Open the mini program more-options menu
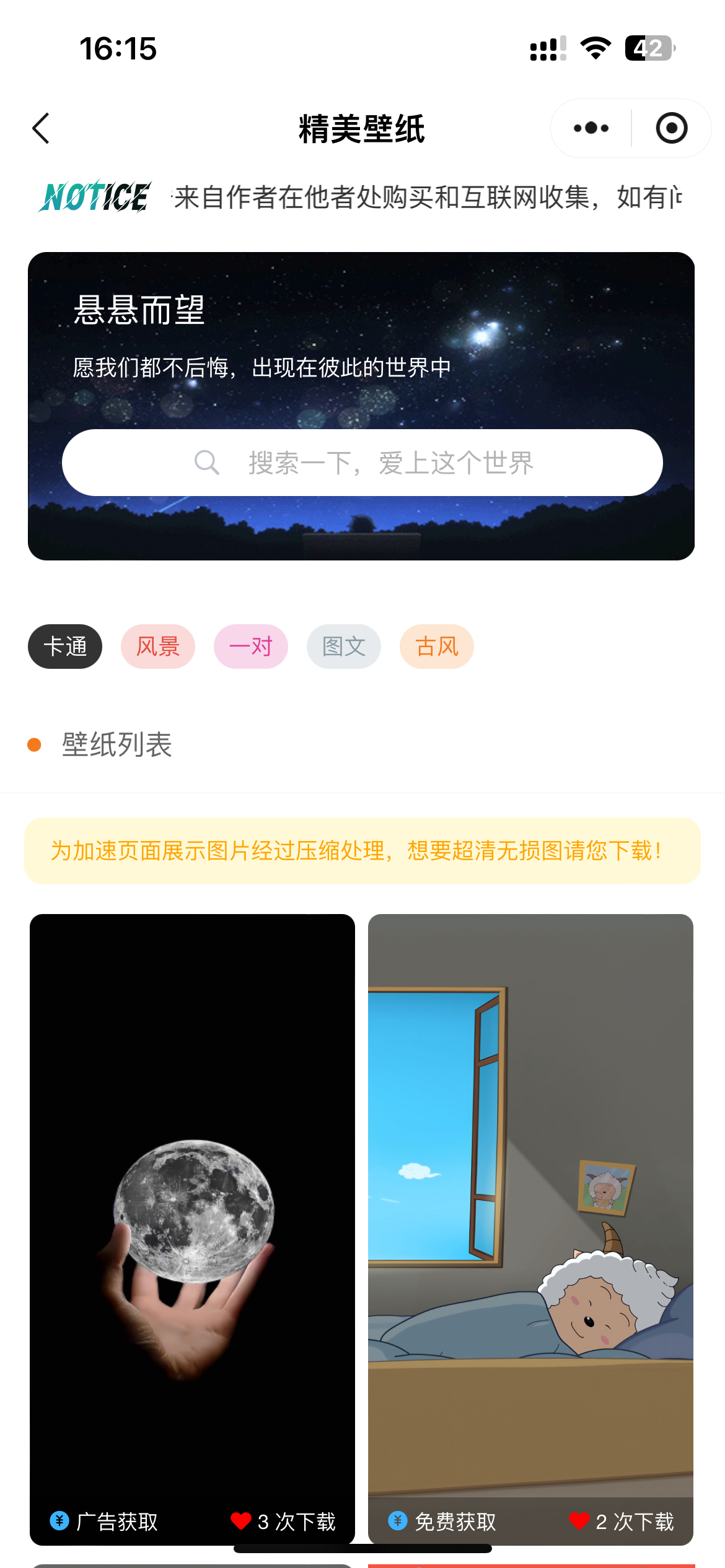Screen dimensions: 725x1568 pyautogui.click(x=591, y=129)
